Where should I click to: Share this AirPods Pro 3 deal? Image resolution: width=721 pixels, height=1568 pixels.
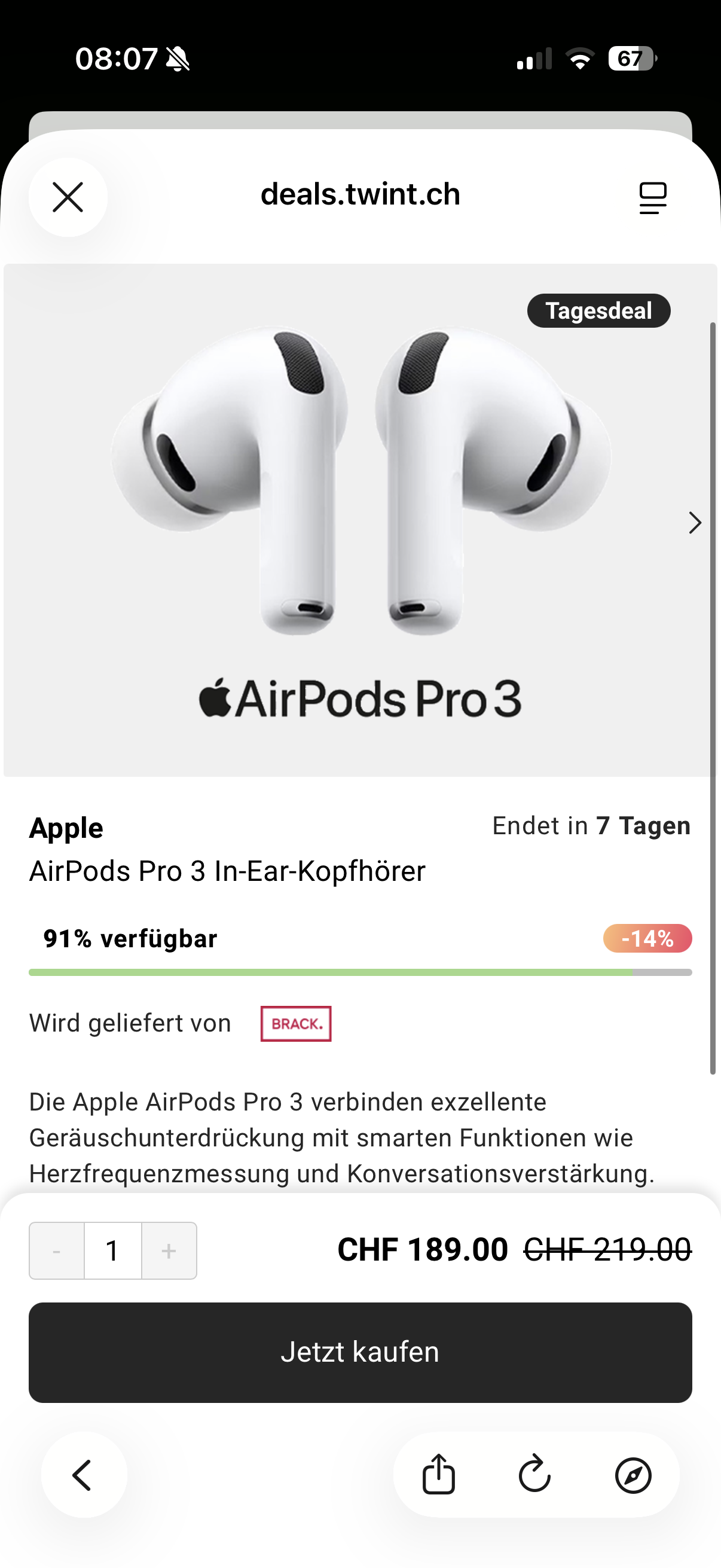click(439, 1475)
